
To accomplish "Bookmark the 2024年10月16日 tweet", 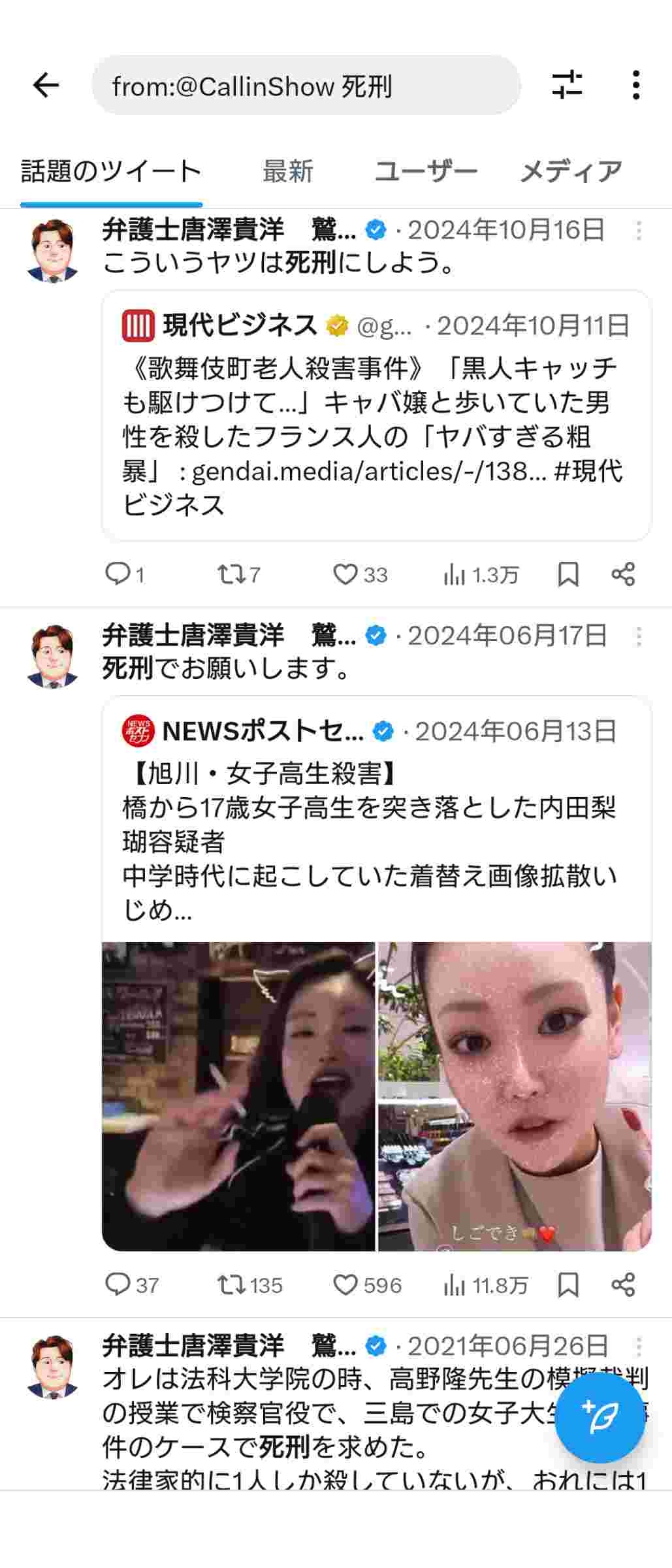I will click(568, 574).
